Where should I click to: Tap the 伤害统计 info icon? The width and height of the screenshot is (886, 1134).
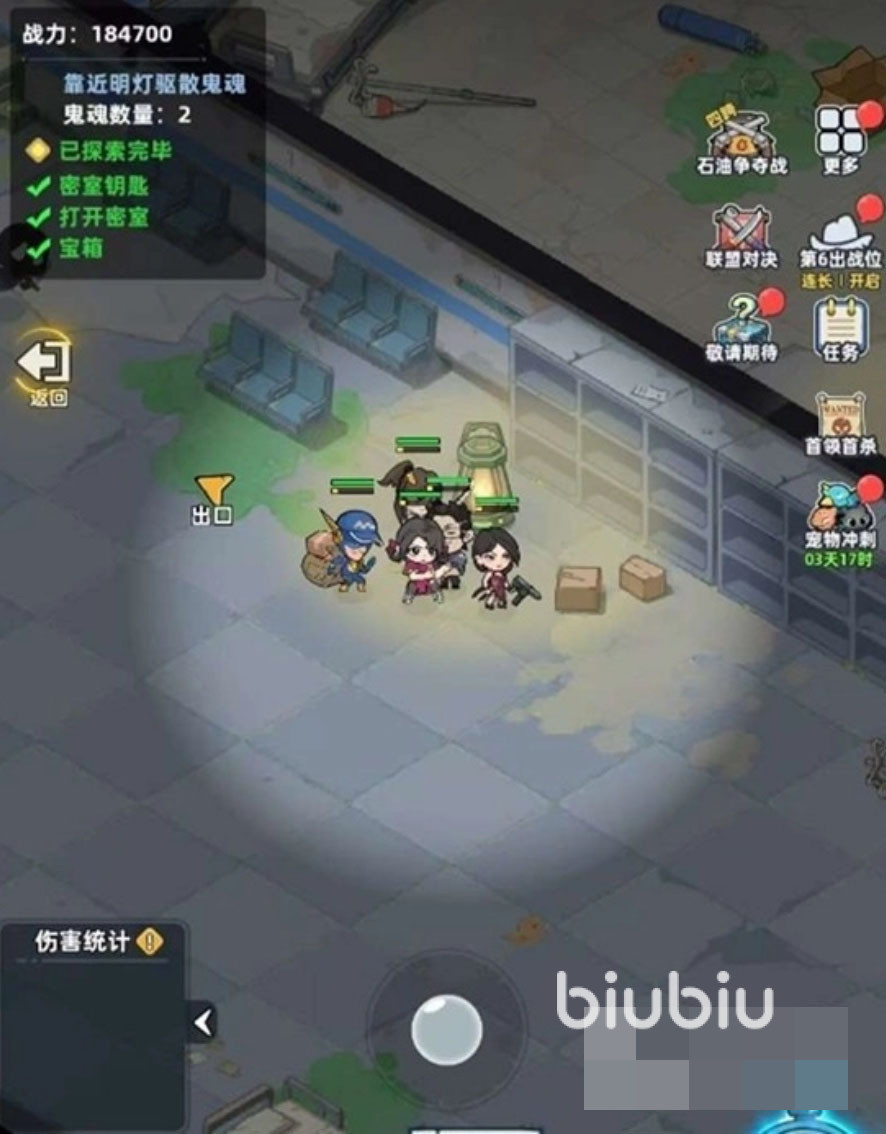150,941
